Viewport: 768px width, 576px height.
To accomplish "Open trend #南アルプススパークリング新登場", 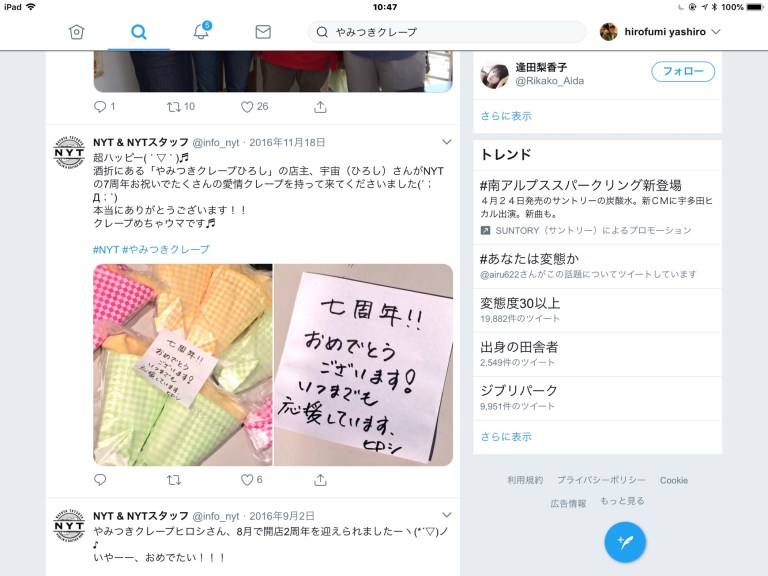I will click(x=580, y=186).
